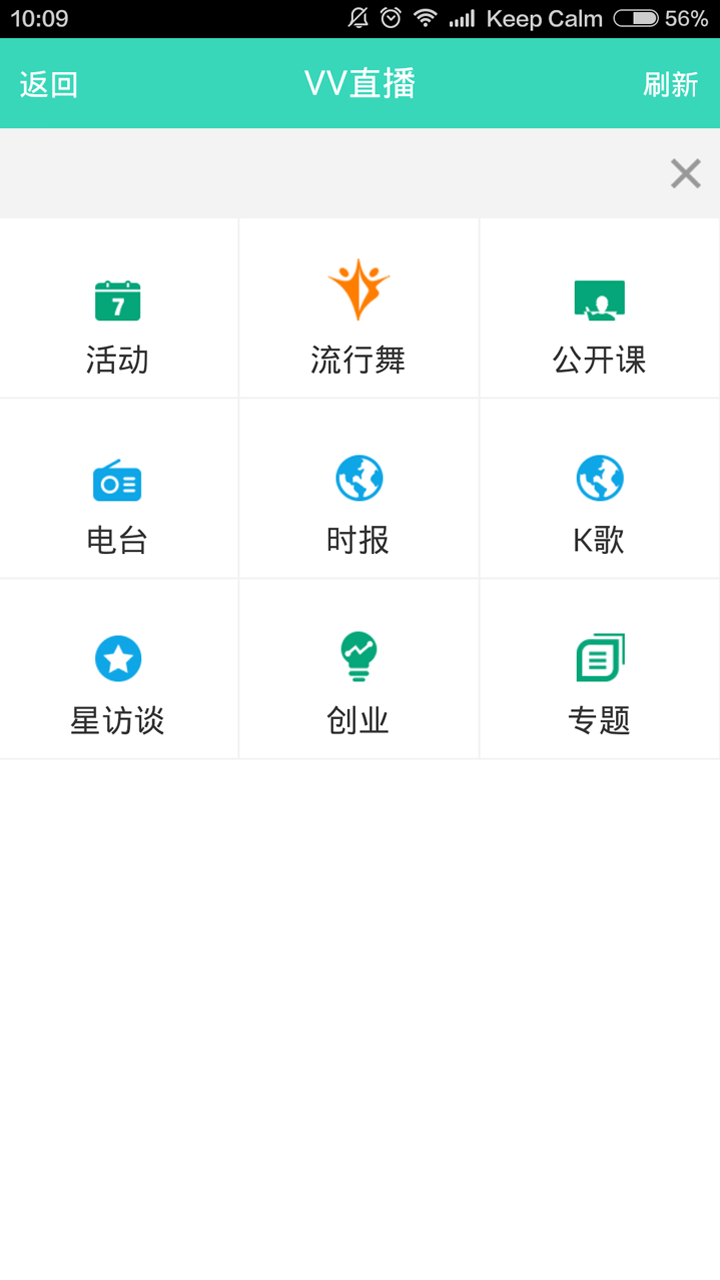
Task: Open the K歌 category
Action: click(x=600, y=488)
